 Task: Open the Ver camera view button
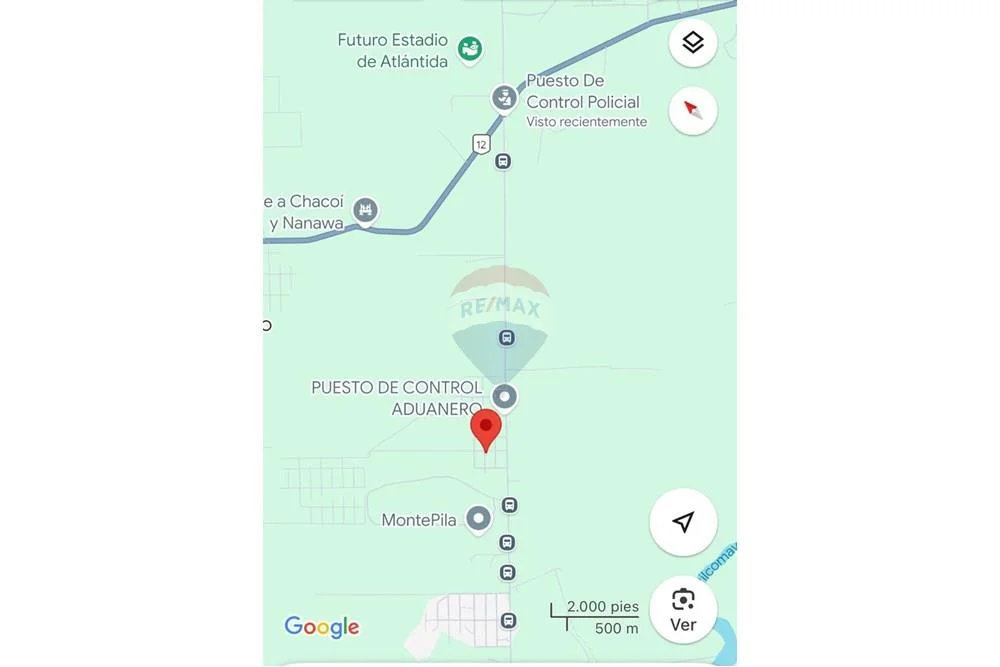683,609
